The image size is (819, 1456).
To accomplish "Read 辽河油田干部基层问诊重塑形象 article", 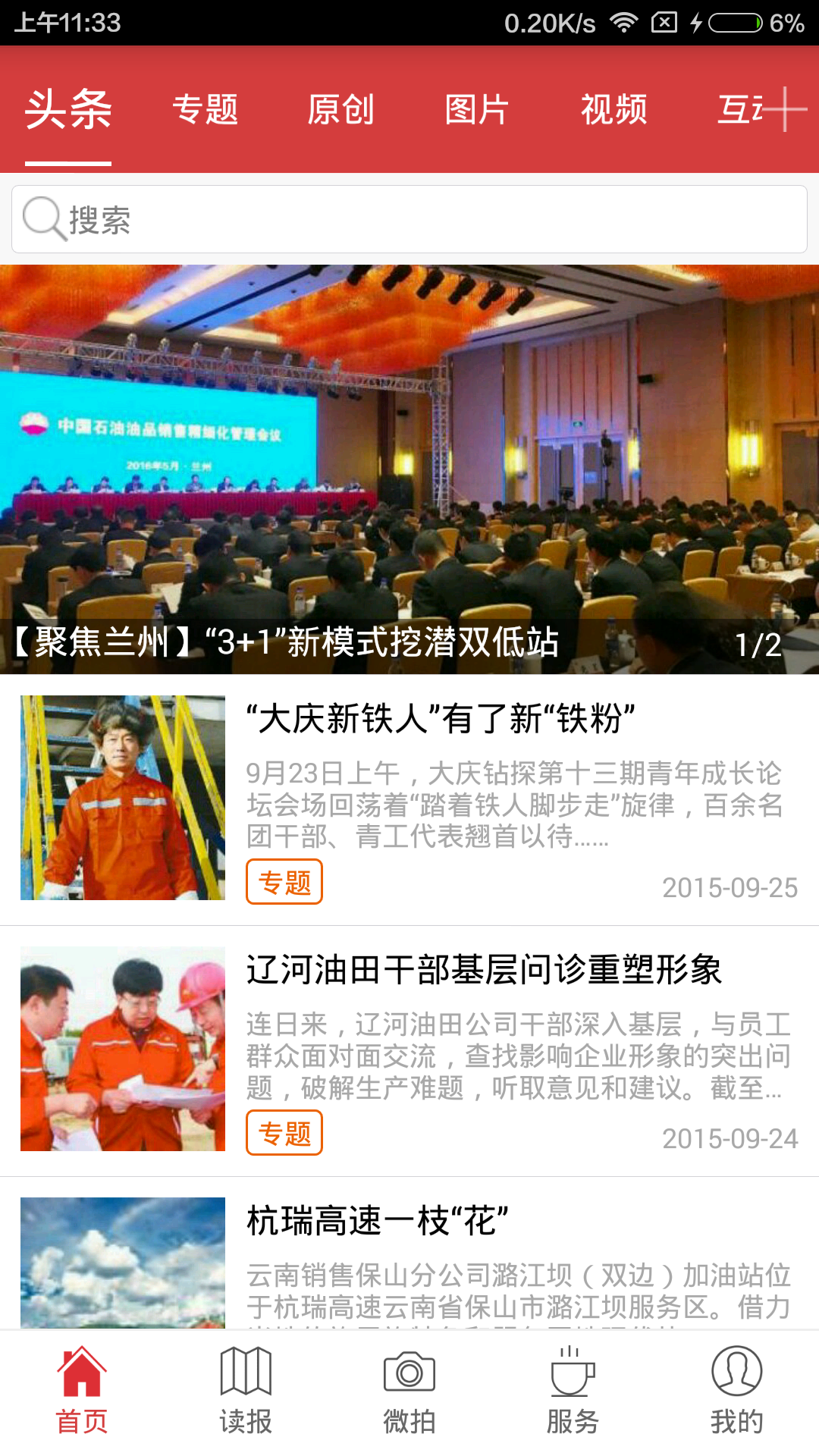I will point(484,970).
